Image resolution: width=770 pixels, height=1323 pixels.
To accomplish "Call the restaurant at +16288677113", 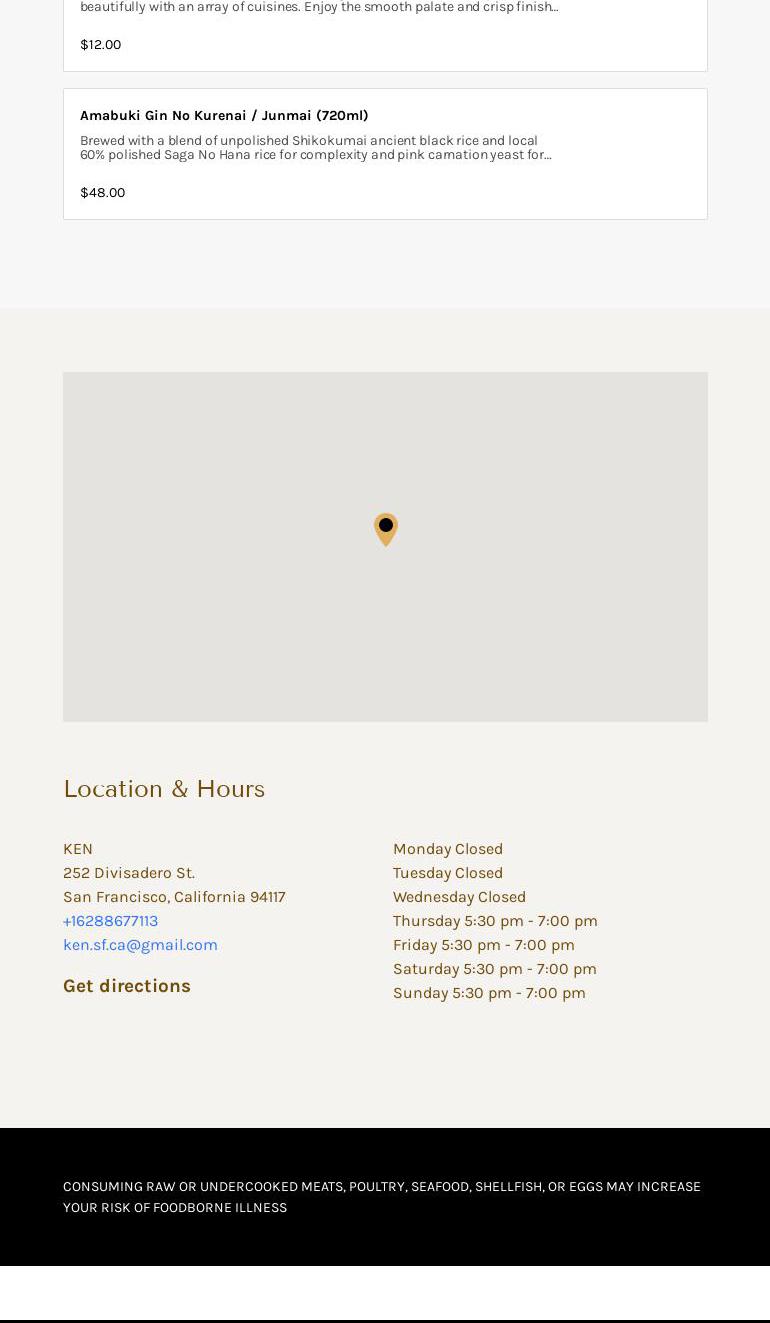I will point(111,920).
